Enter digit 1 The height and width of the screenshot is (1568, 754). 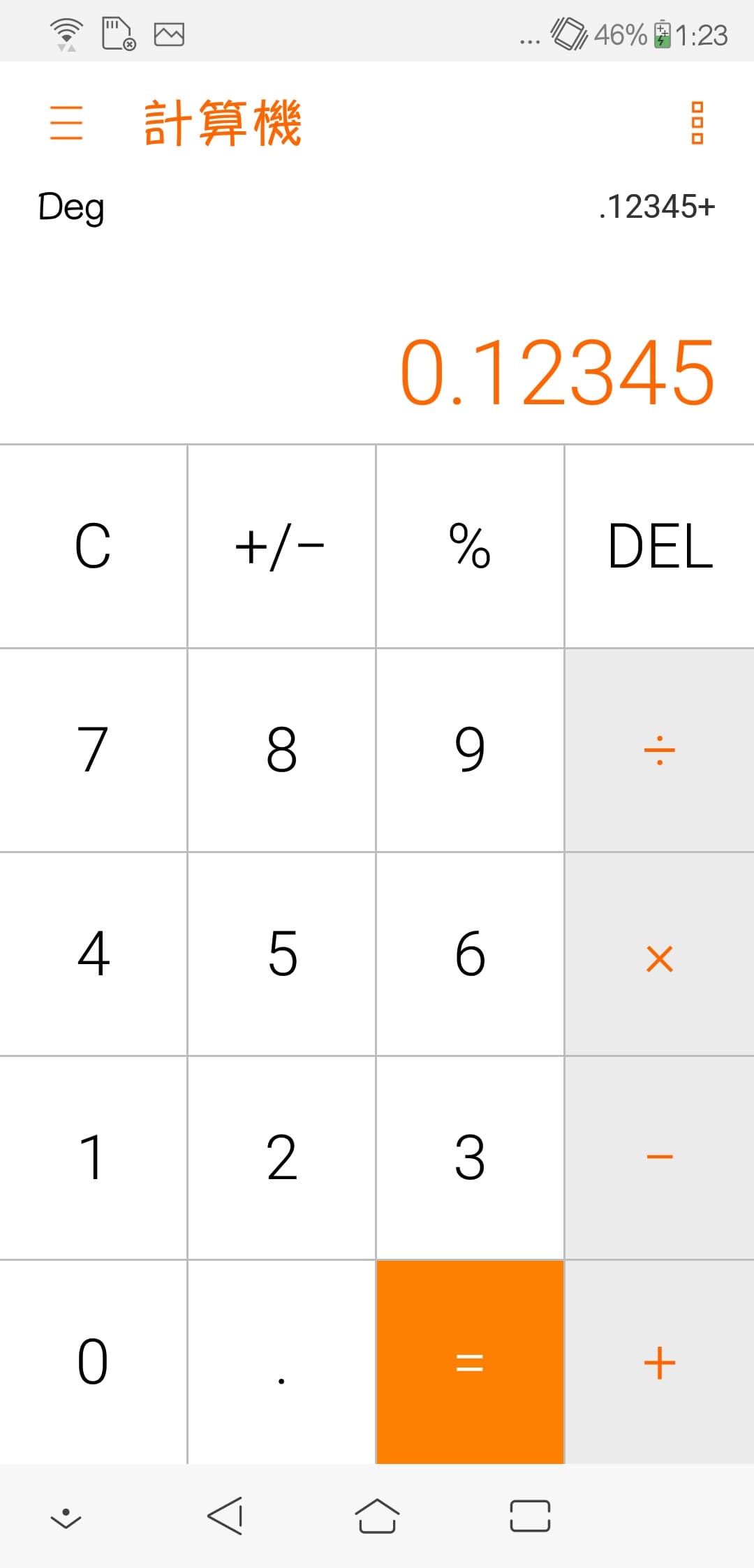[x=93, y=1157]
